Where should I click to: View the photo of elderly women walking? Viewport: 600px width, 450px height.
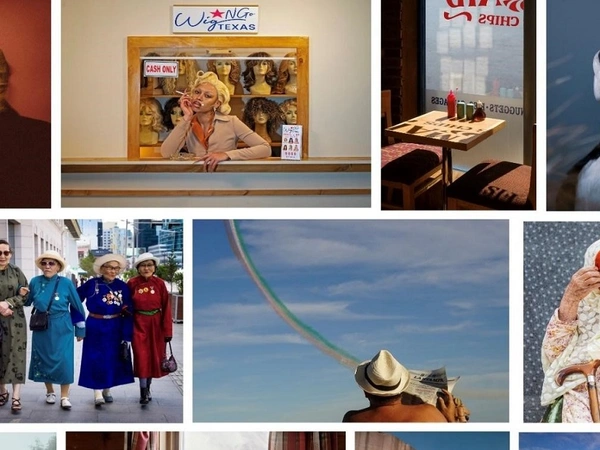coord(91,320)
